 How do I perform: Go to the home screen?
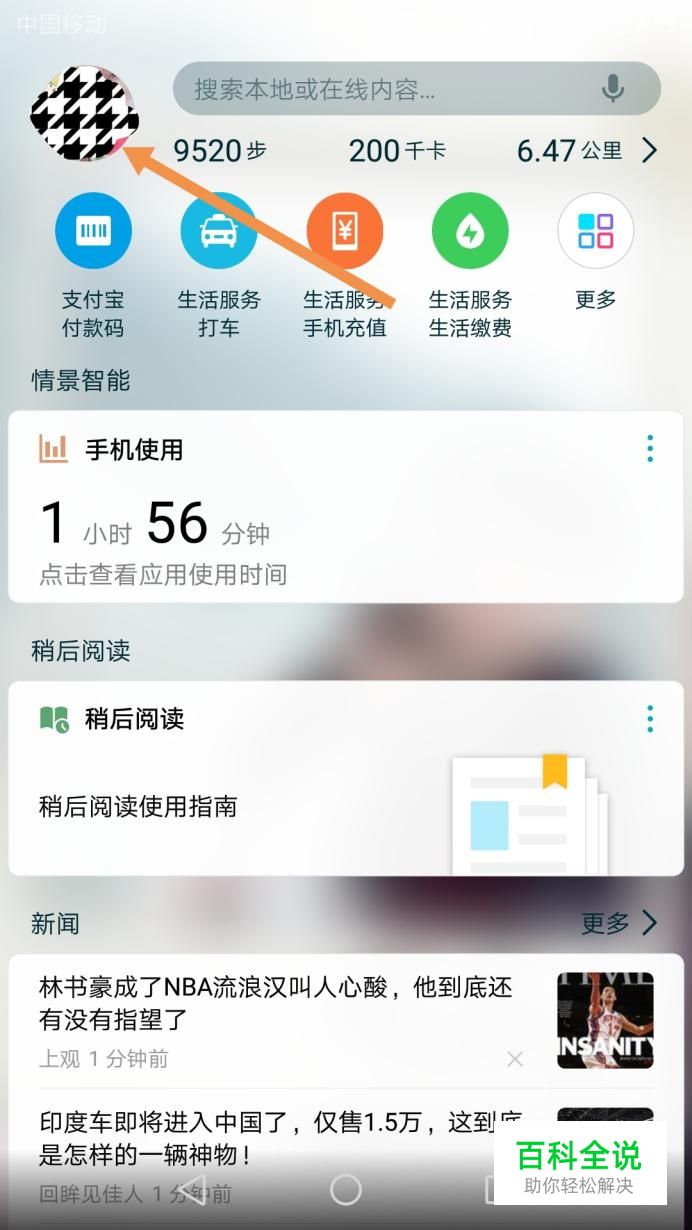346,1189
